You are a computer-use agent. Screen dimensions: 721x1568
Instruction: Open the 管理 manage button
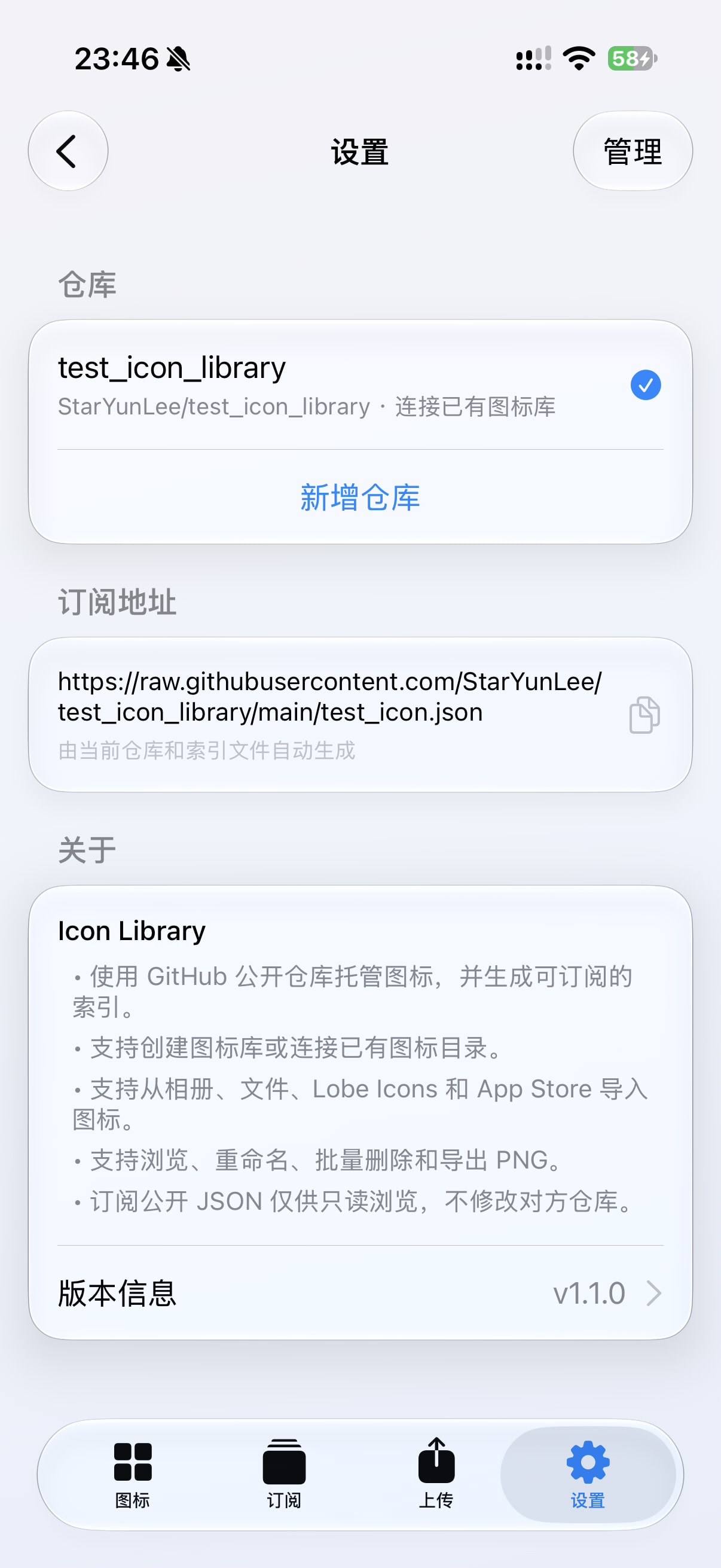(633, 151)
